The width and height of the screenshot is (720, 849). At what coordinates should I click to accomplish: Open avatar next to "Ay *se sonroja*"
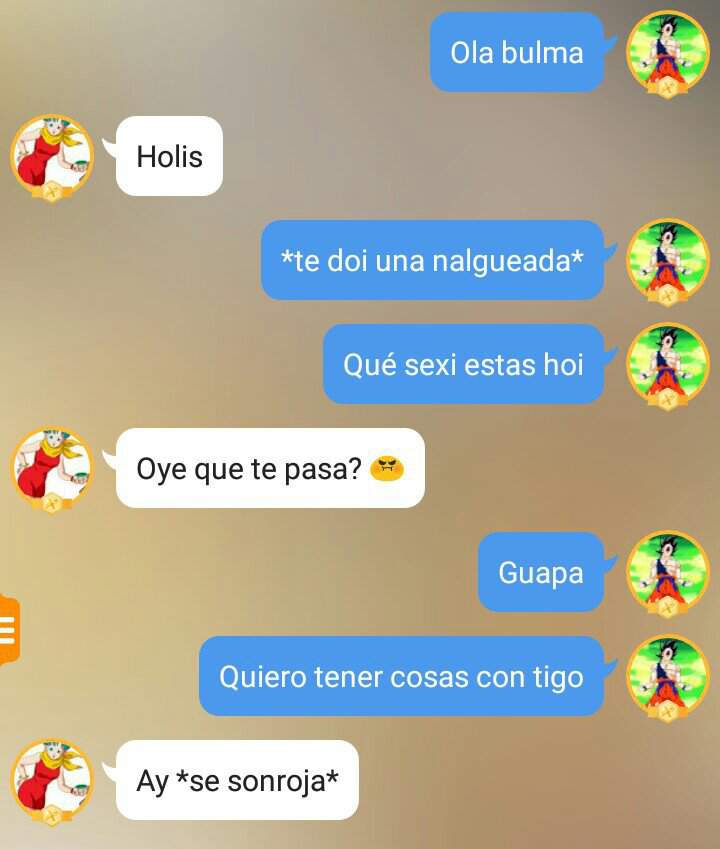(52, 781)
